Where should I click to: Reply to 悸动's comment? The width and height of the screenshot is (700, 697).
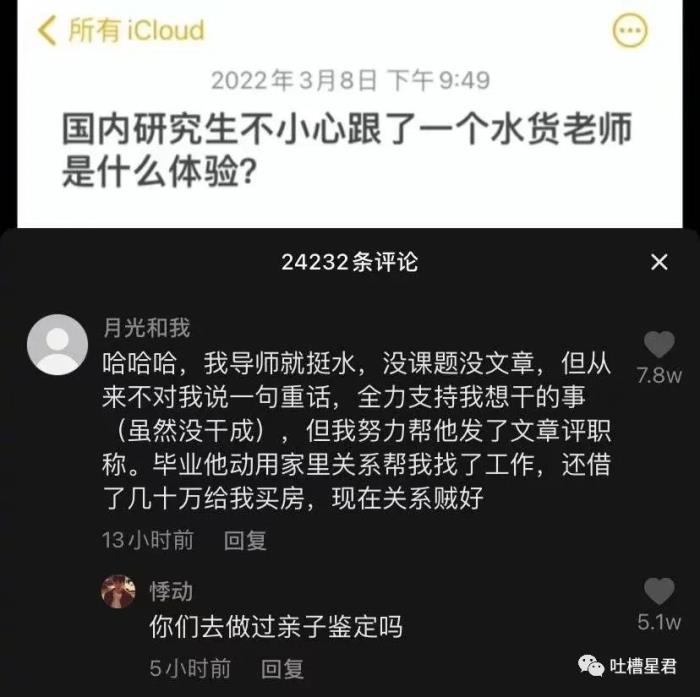282,668
